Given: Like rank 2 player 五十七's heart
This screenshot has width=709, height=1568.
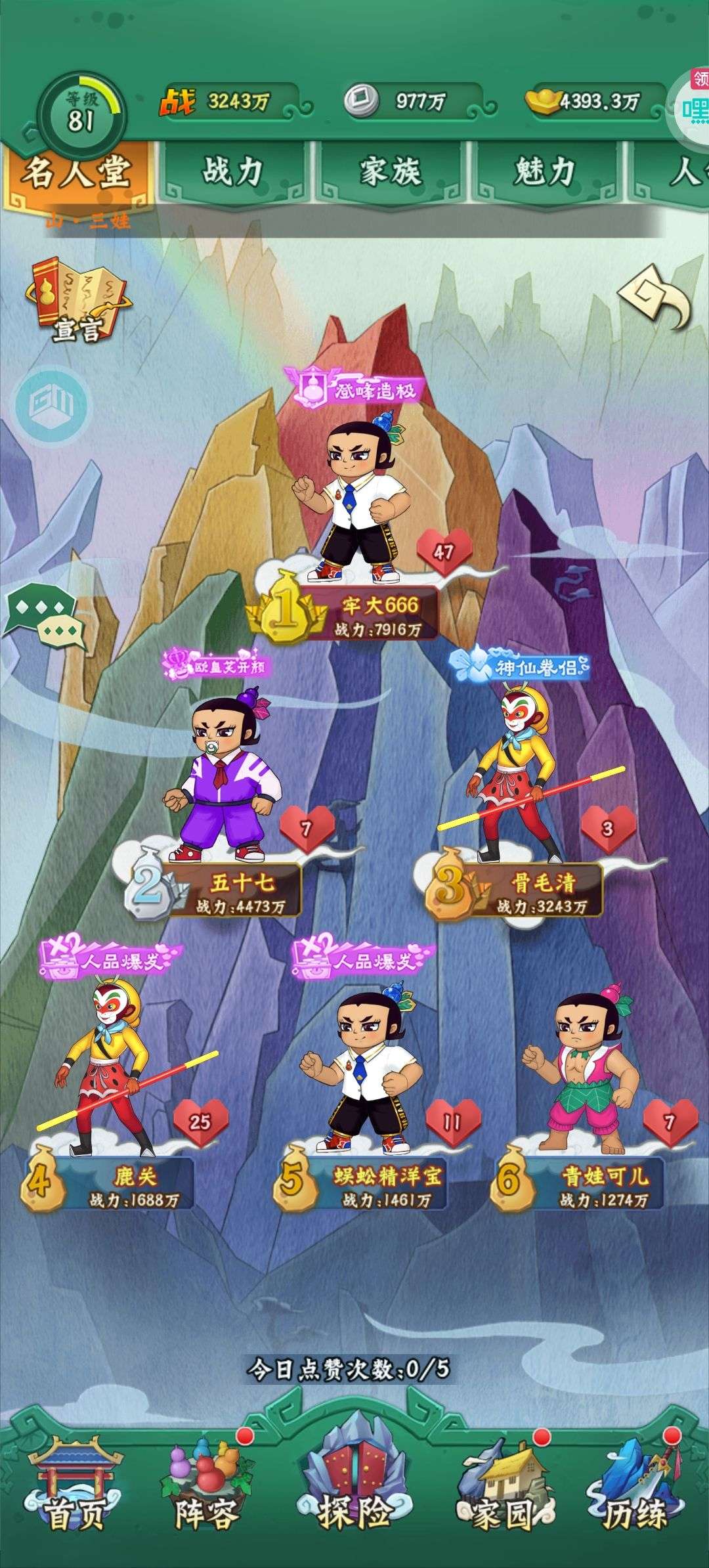Looking at the screenshot, I should click(307, 828).
